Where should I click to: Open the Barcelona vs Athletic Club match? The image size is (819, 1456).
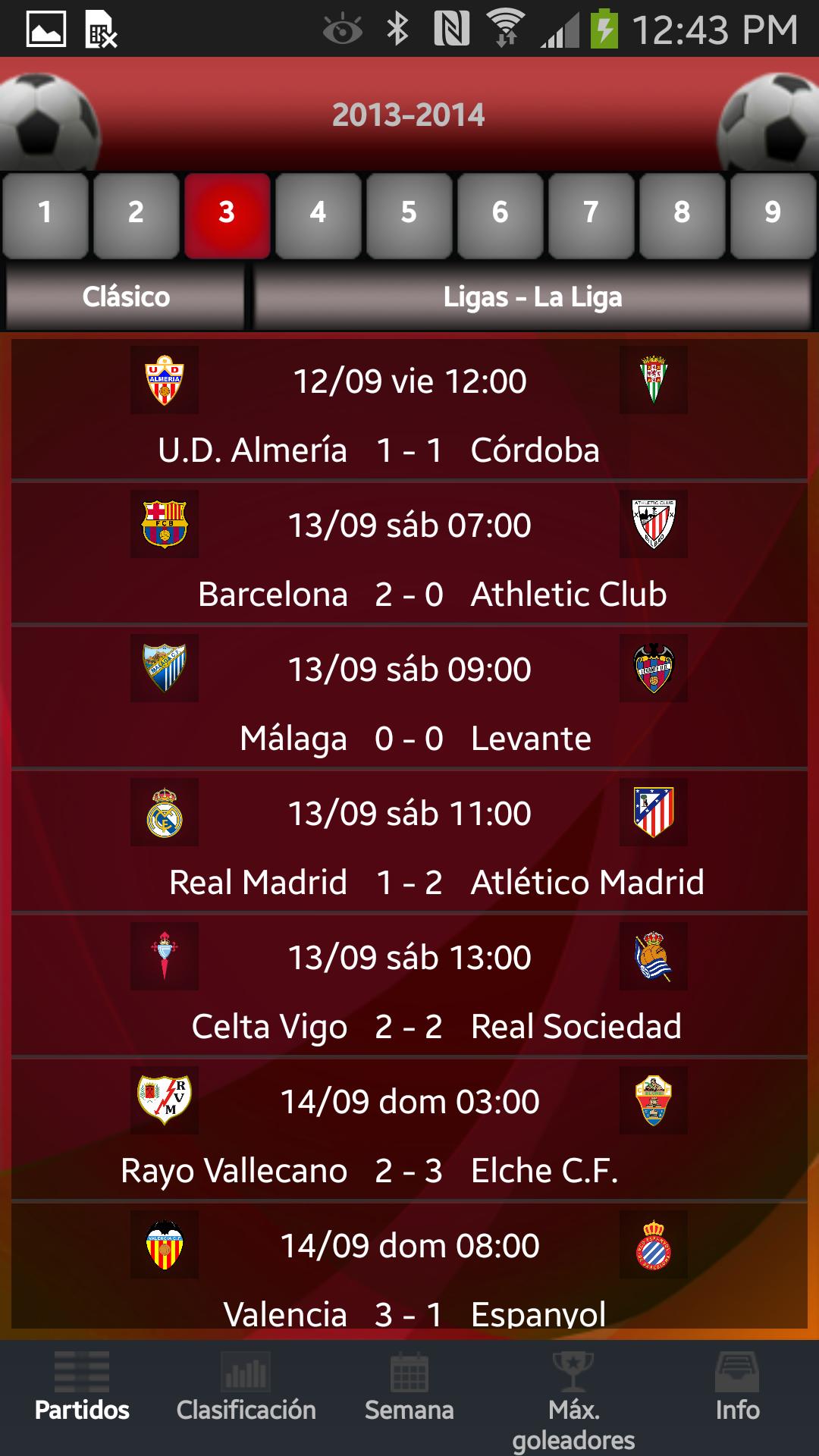409,553
